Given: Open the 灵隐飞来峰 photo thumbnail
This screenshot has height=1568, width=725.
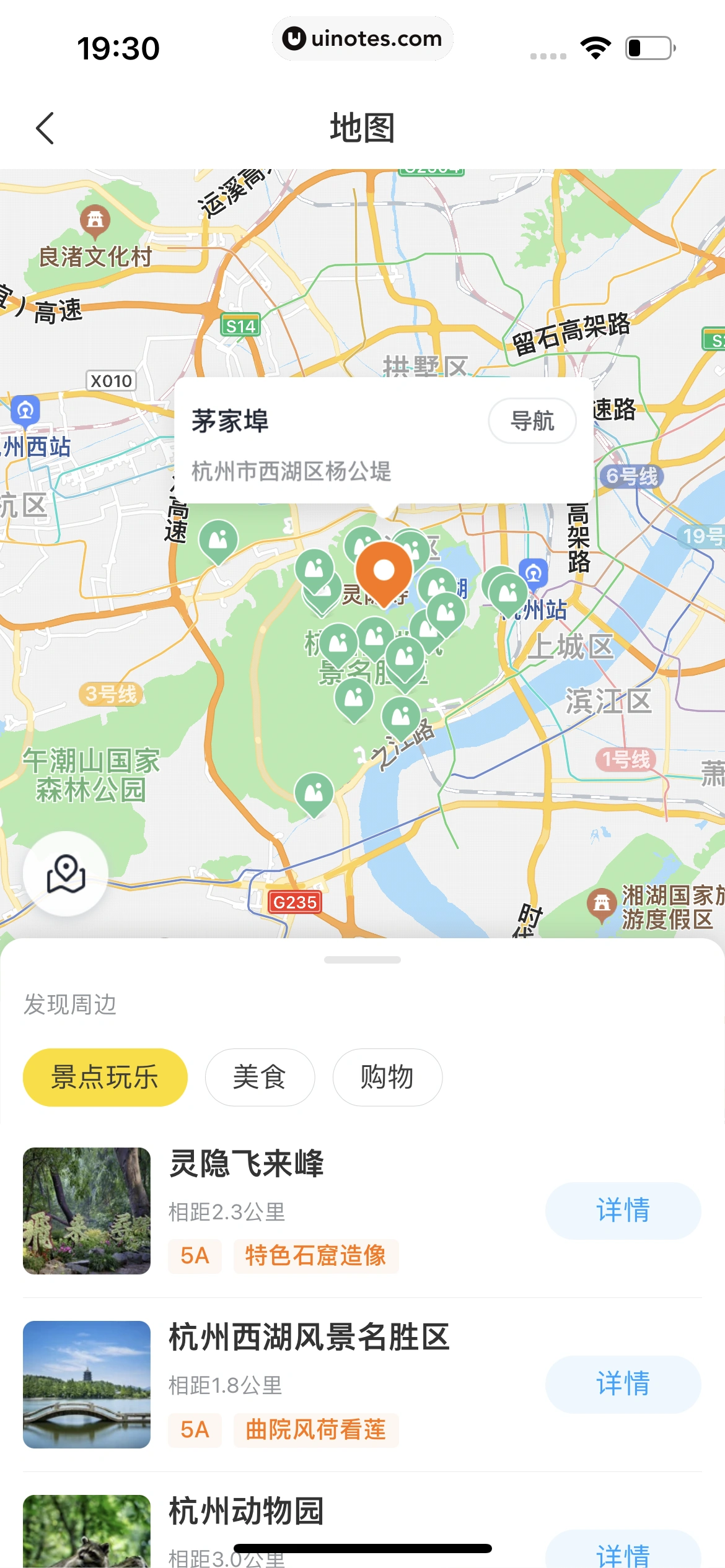Looking at the screenshot, I should pyautogui.click(x=87, y=1211).
